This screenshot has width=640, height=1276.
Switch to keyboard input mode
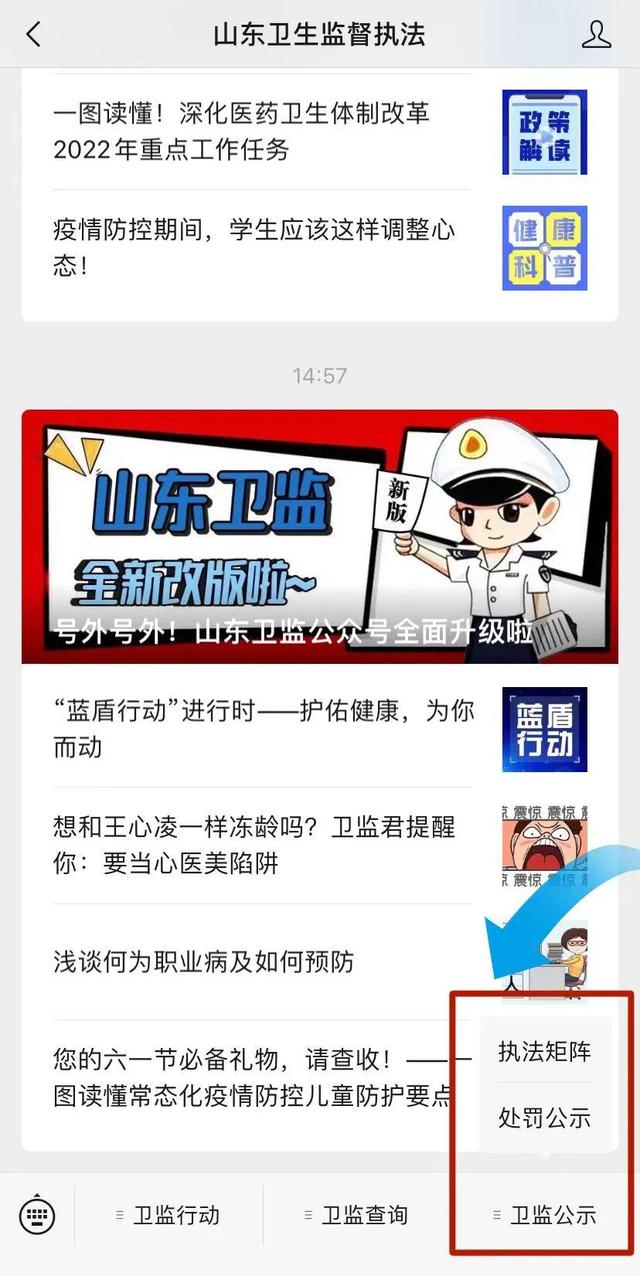(37, 1215)
